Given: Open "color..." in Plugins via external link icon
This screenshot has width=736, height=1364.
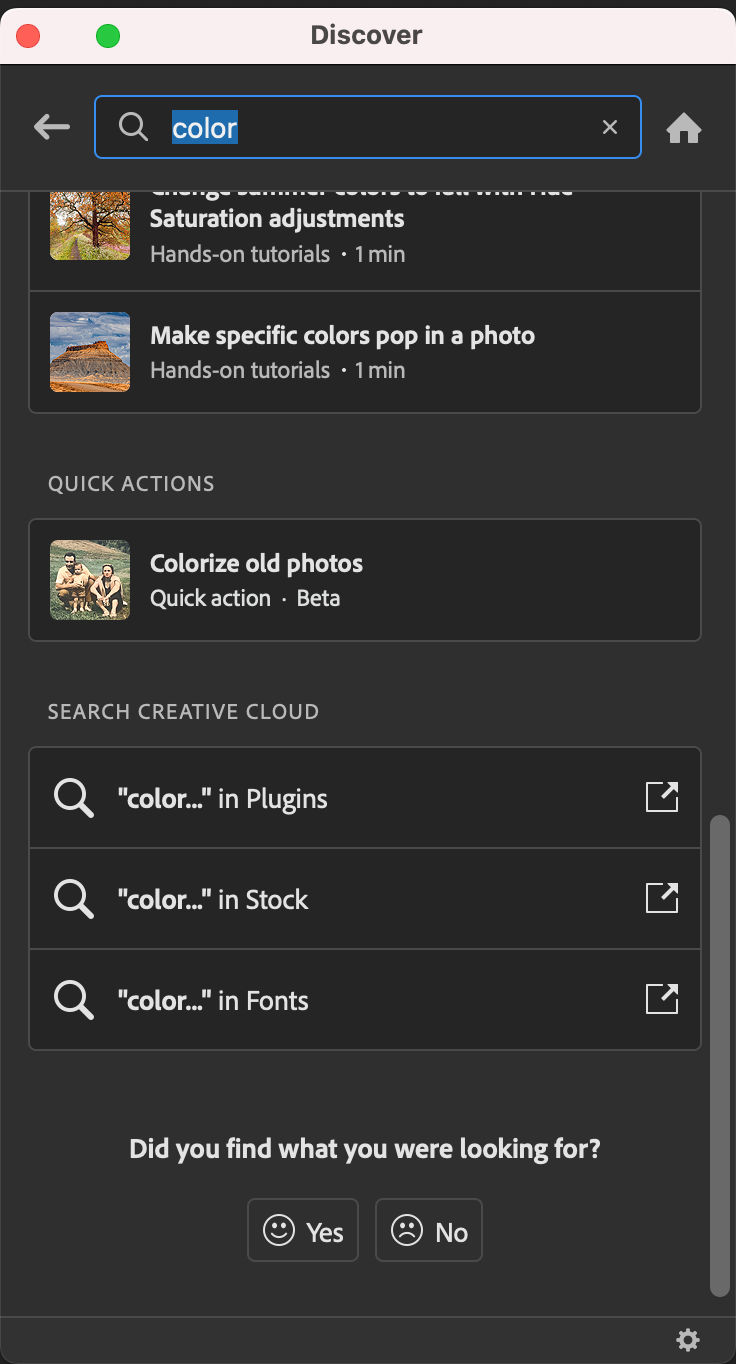Looking at the screenshot, I should tap(661, 797).
